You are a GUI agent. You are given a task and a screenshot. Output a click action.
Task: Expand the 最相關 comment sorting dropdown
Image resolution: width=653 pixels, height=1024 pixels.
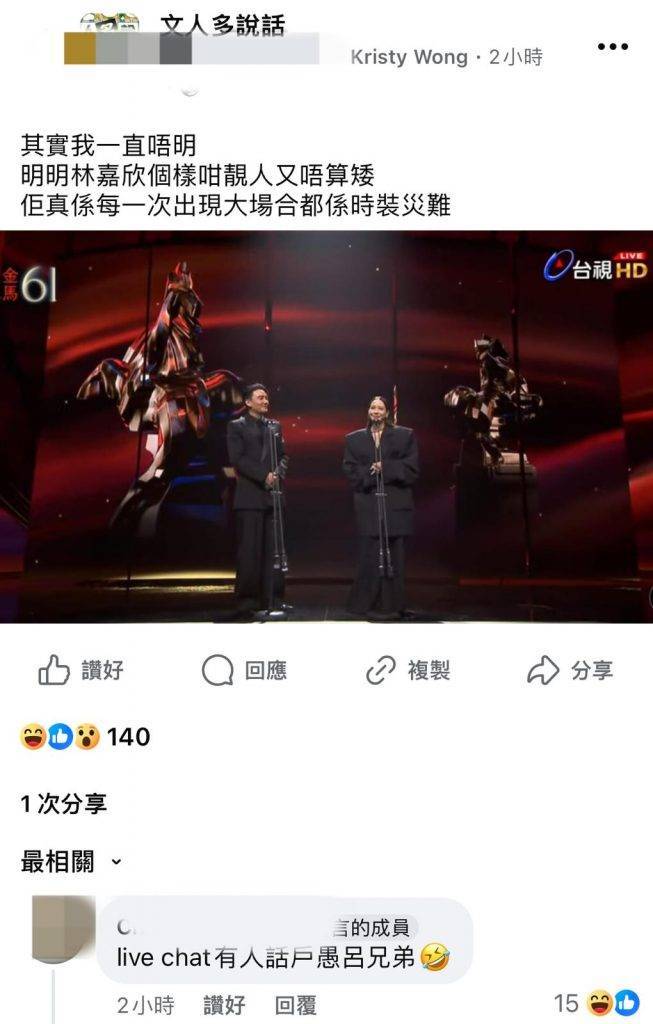tap(72, 861)
